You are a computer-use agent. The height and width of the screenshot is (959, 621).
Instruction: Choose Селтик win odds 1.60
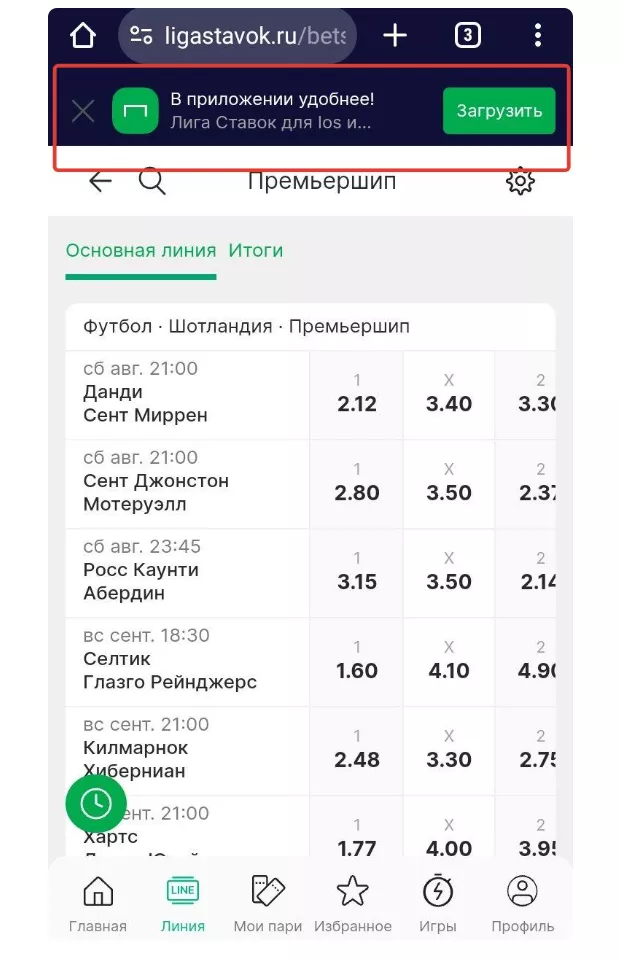pos(356,661)
